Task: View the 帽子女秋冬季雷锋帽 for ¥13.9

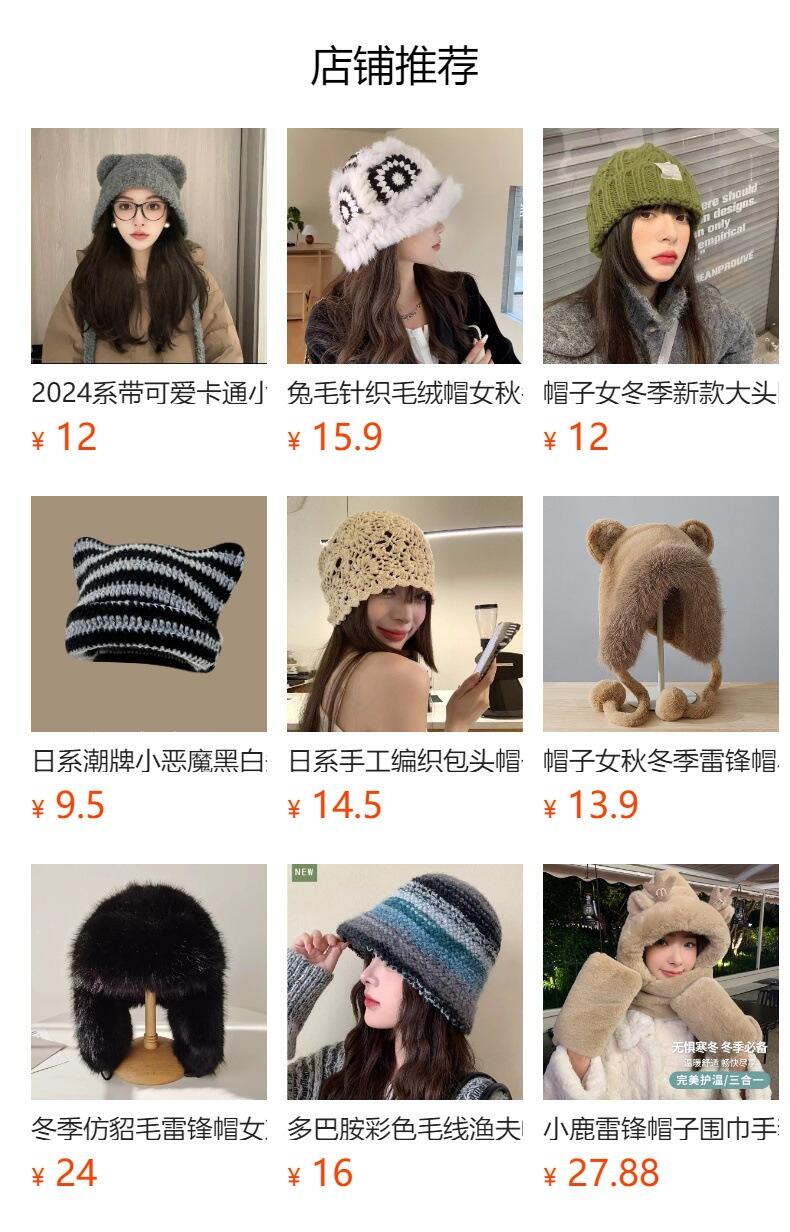Action: 660,614
